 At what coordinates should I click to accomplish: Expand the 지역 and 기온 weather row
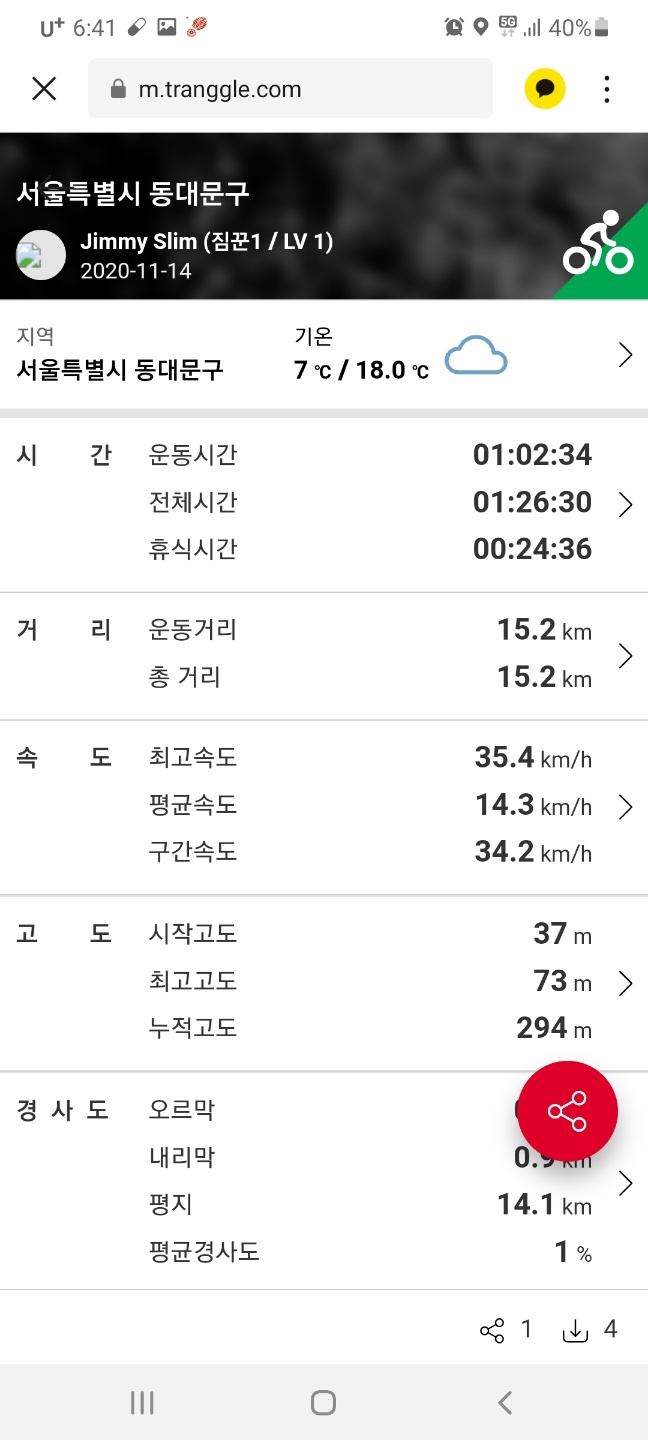625,355
